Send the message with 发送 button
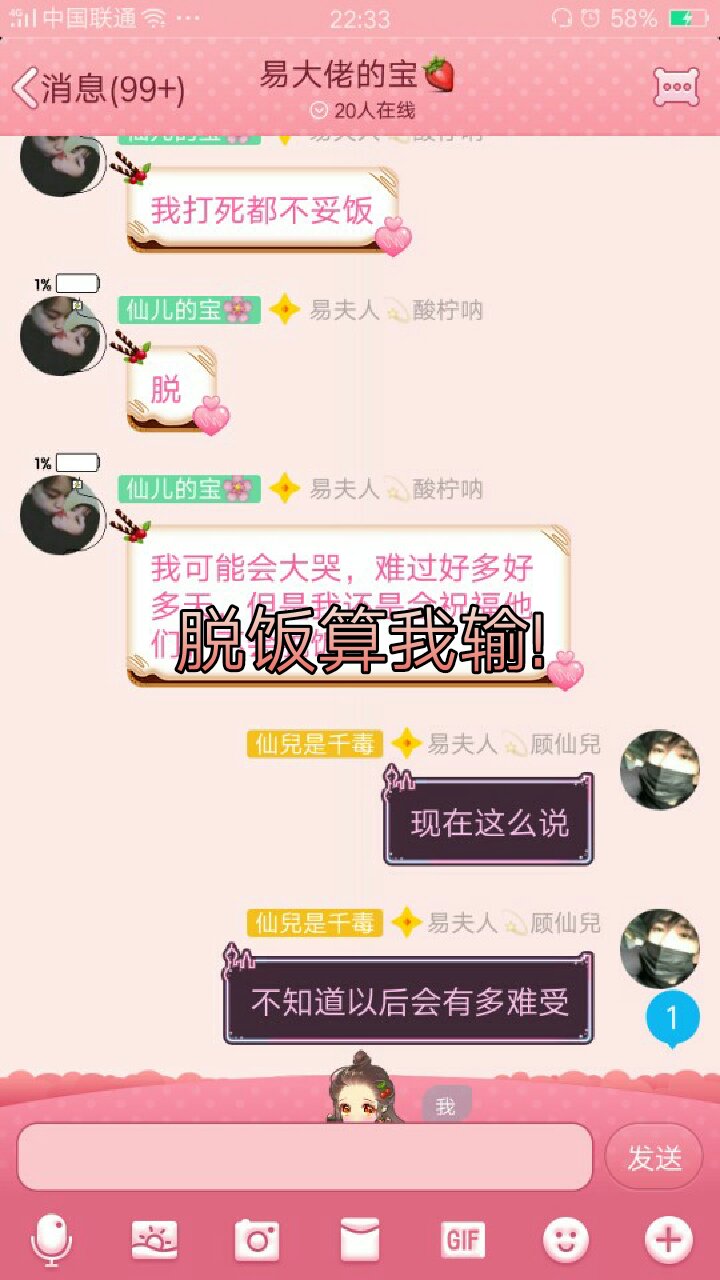The height and width of the screenshot is (1280, 720). click(x=654, y=1157)
